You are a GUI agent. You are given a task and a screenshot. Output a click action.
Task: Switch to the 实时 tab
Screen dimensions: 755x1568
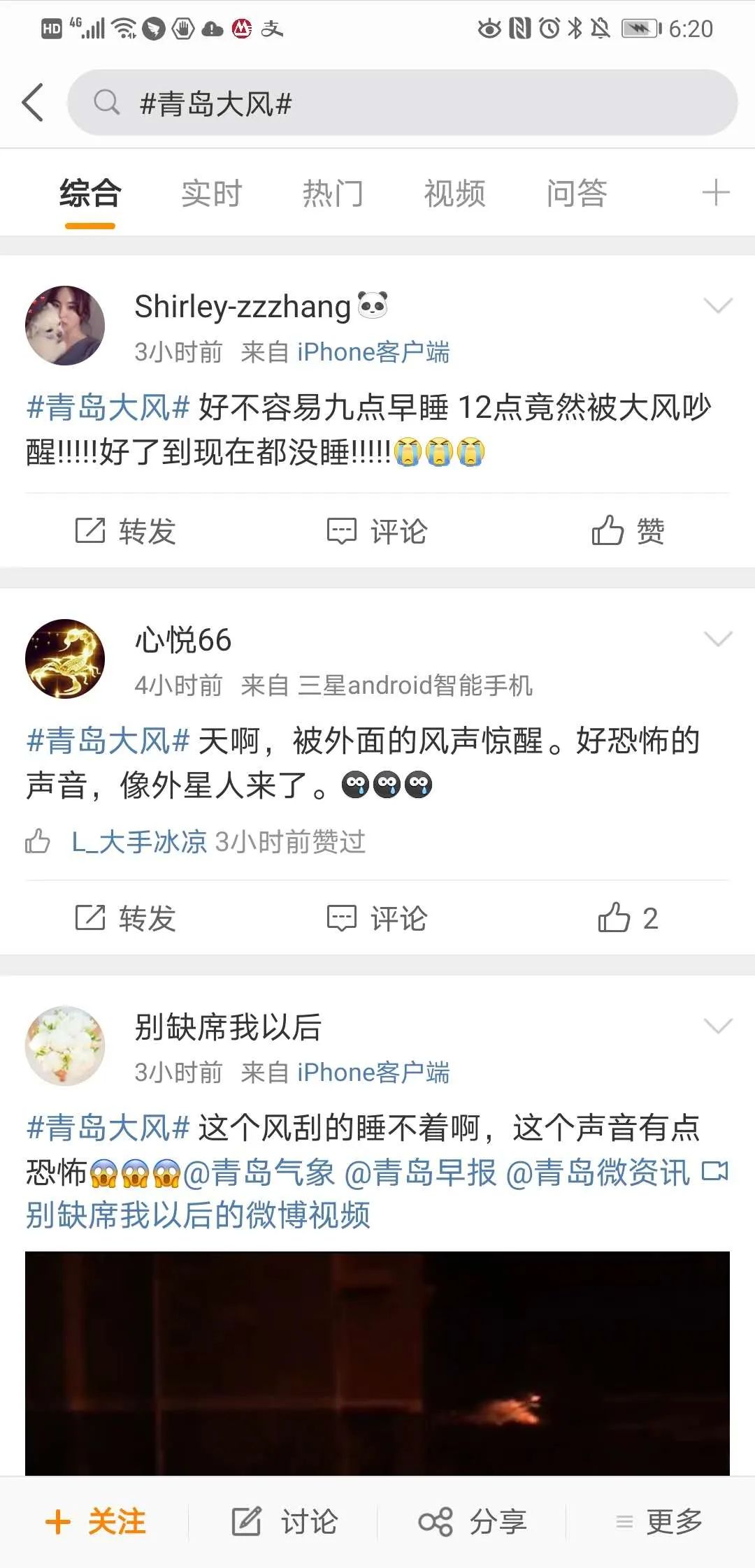(x=211, y=194)
